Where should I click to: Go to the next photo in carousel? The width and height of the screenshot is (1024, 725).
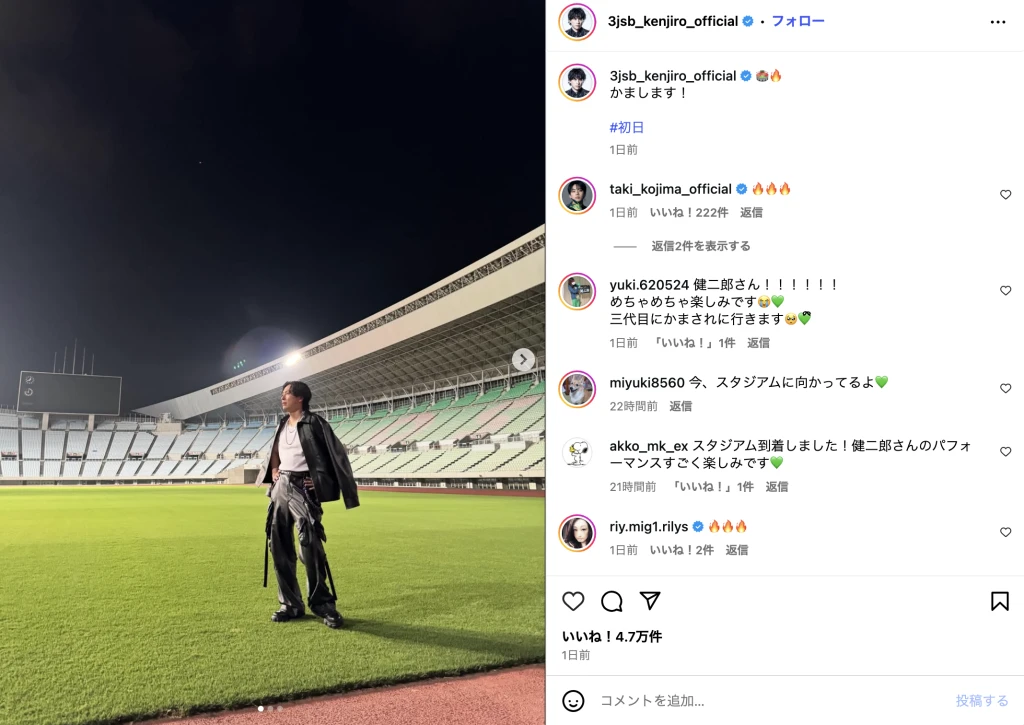click(523, 360)
